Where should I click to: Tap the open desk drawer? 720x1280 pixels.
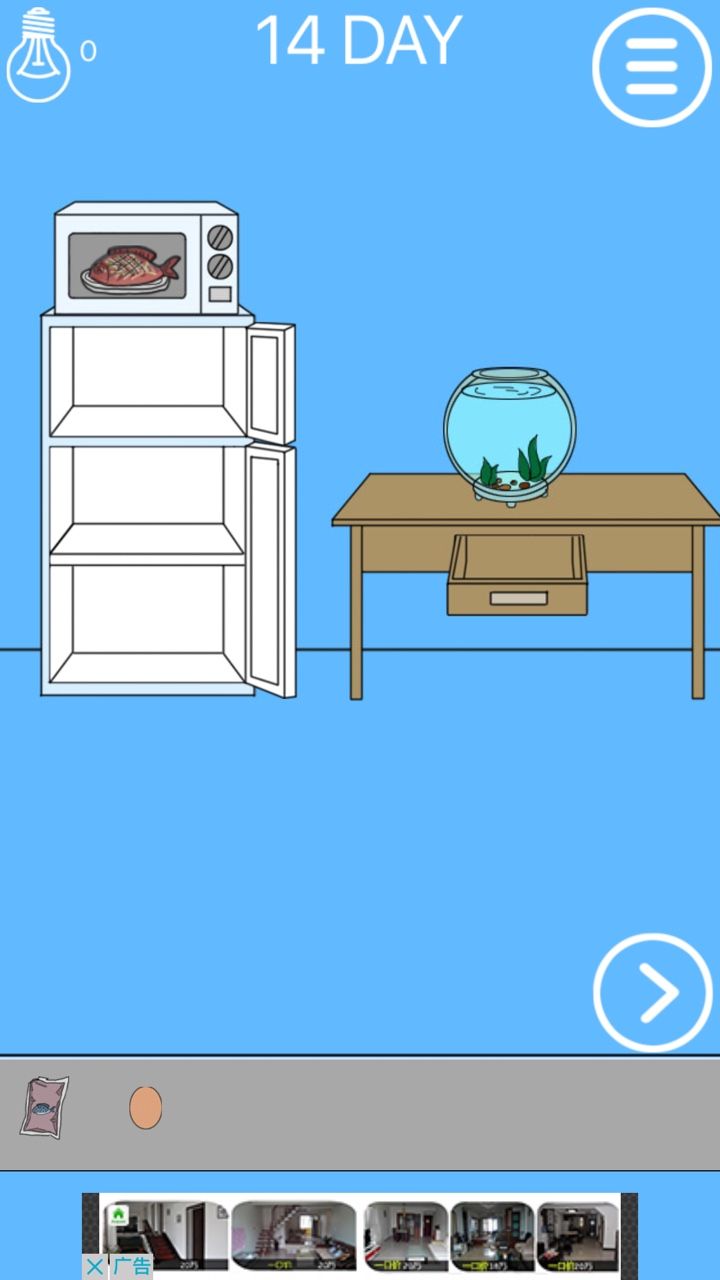coord(517,578)
